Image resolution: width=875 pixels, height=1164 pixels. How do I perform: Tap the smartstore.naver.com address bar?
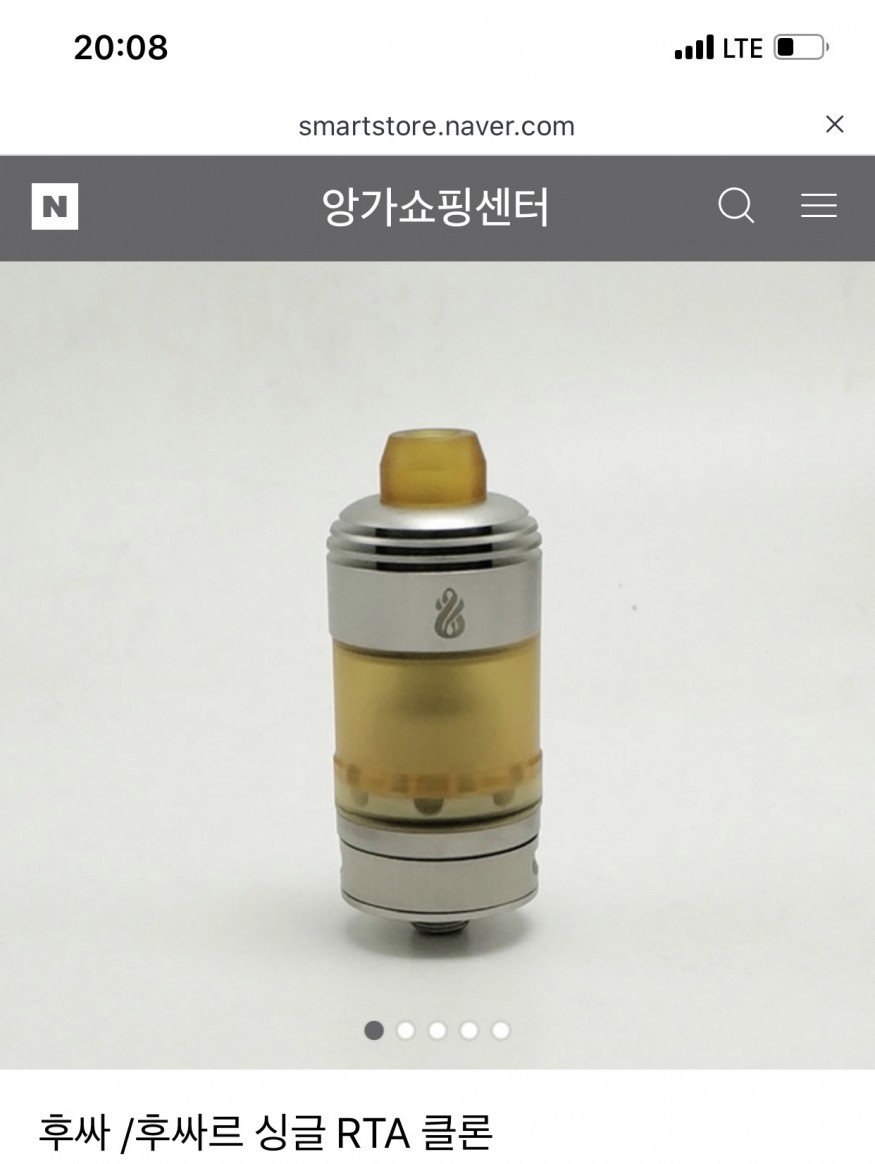(x=436, y=126)
